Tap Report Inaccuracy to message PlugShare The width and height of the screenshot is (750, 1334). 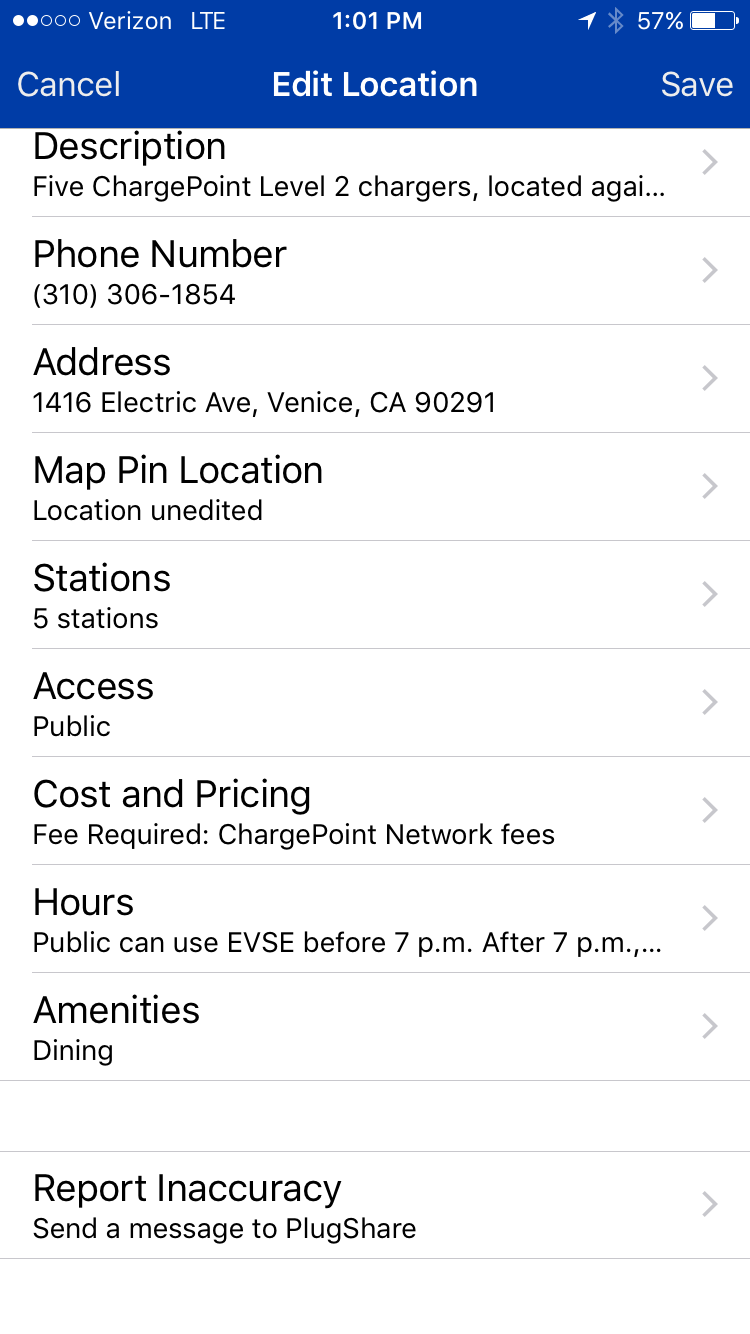point(375,1205)
